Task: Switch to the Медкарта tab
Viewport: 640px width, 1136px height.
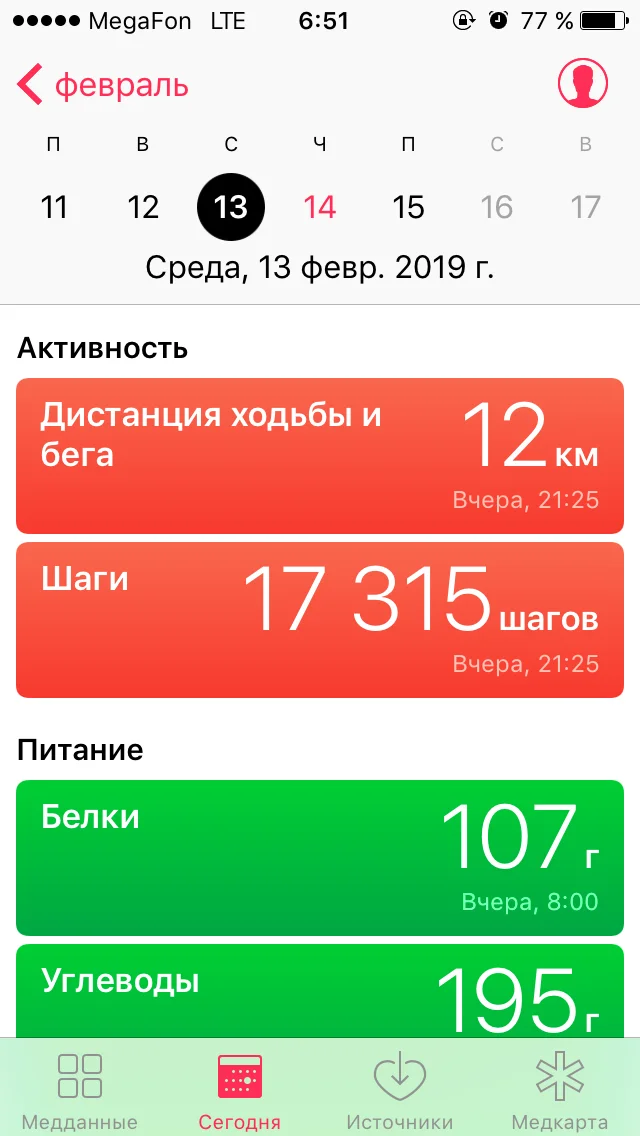Action: tap(560, 1090)
